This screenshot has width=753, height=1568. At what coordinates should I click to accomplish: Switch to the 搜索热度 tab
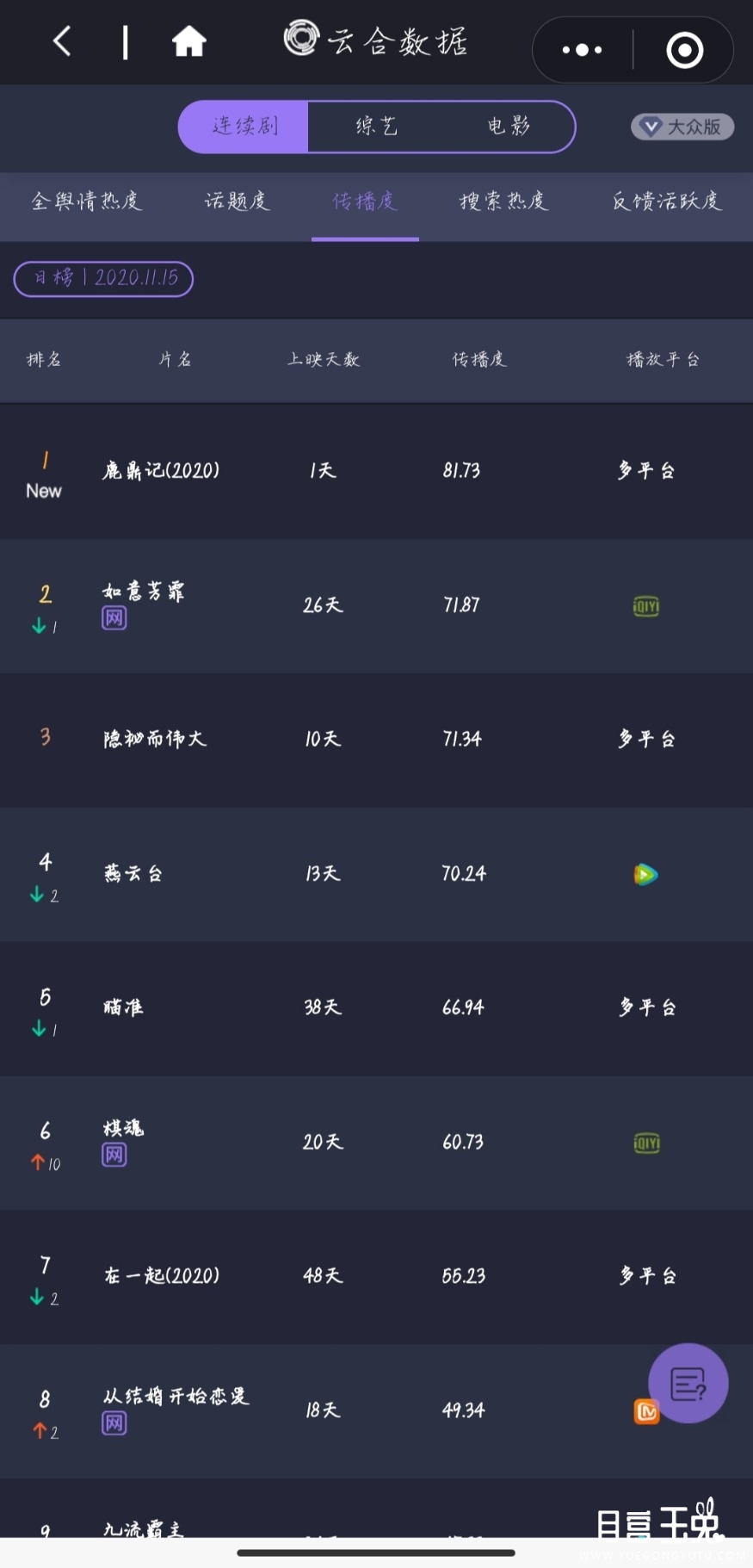pos(503,201)
